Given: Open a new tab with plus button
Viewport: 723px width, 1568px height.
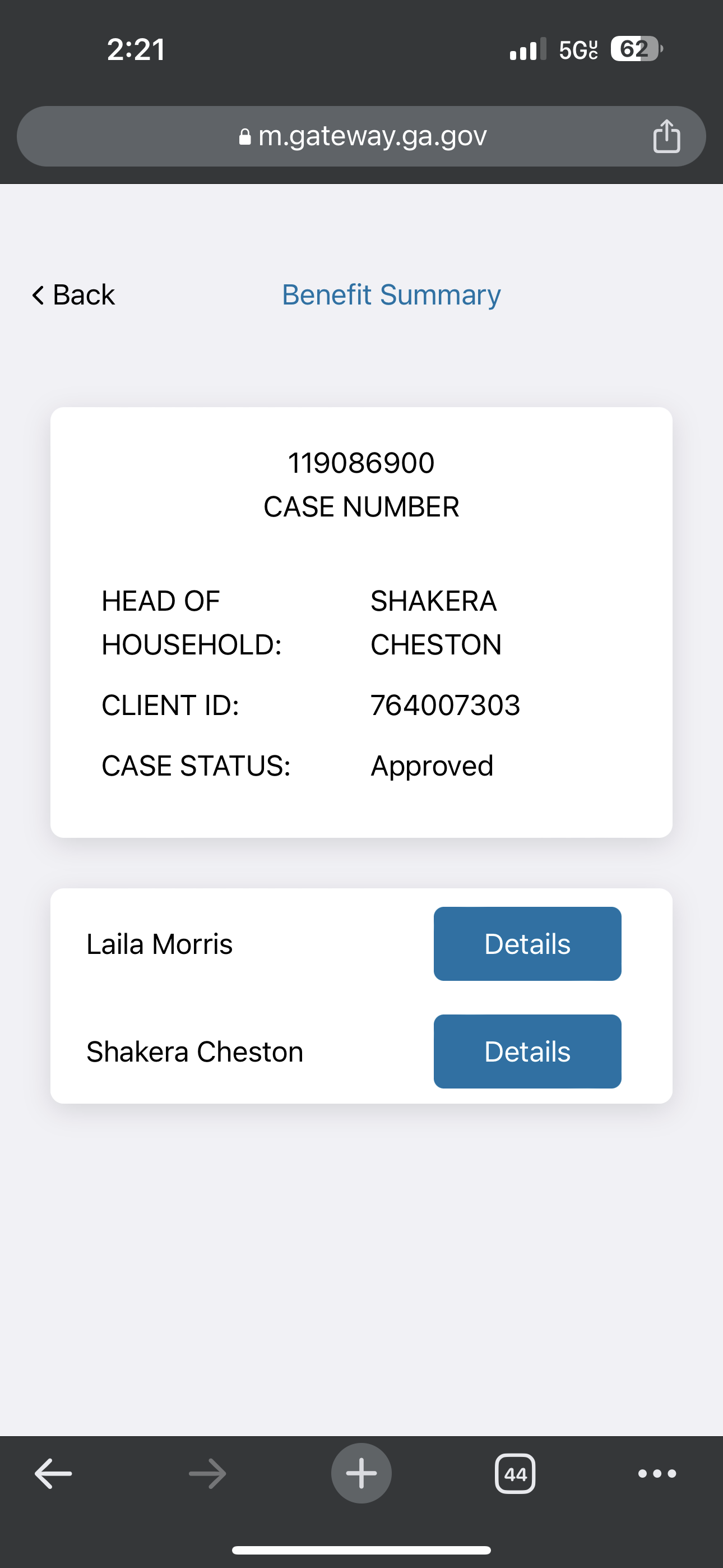Looking at the screenshot, I should click(361, 1474).
